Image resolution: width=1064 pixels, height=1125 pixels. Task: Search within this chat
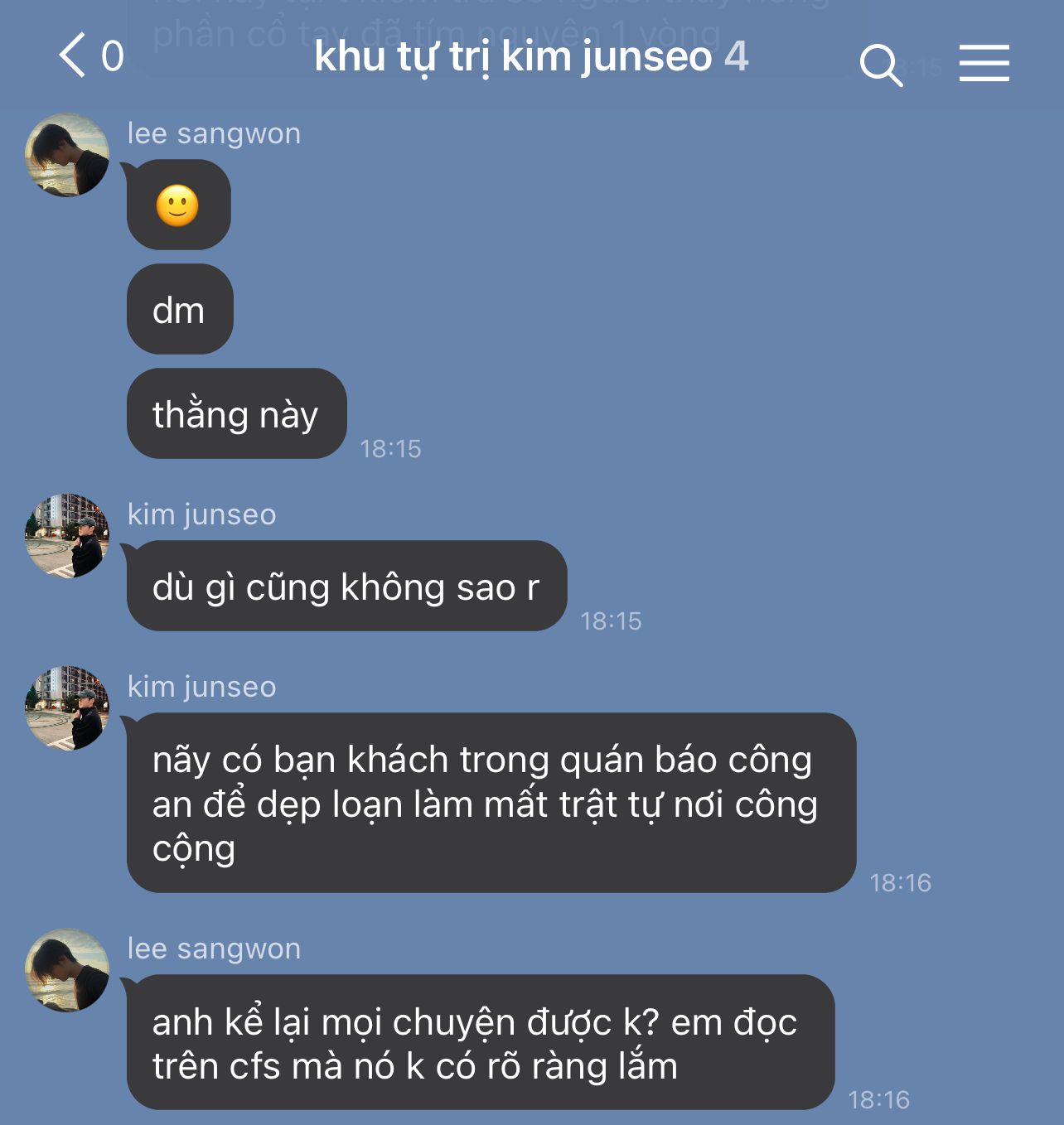[880, 65]
